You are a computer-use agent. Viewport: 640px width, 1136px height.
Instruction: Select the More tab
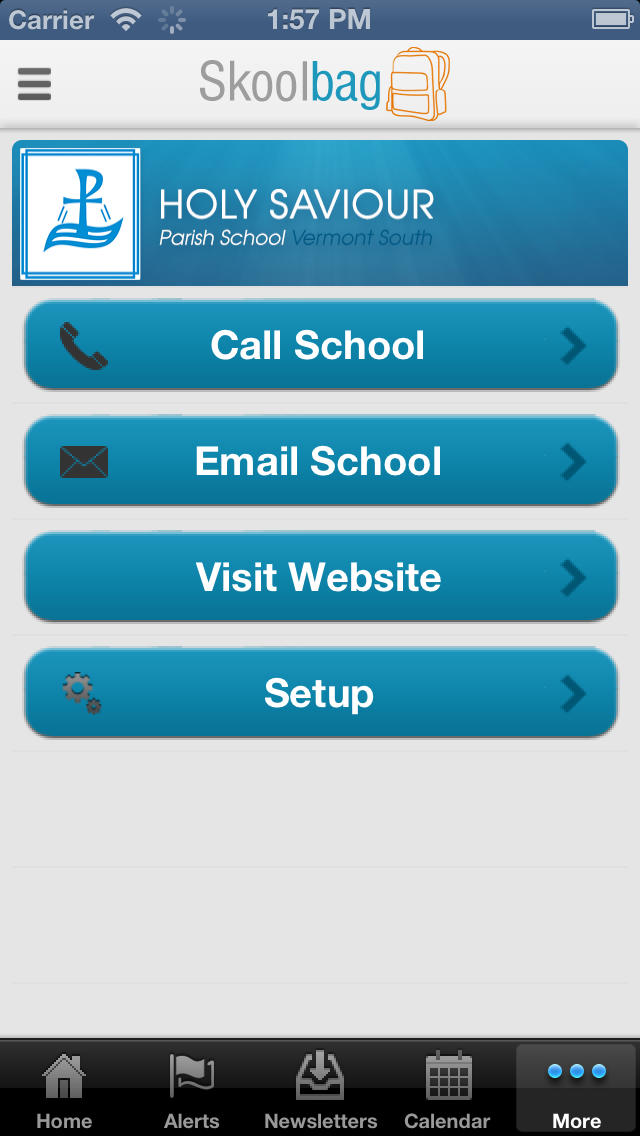point(576,1089)
